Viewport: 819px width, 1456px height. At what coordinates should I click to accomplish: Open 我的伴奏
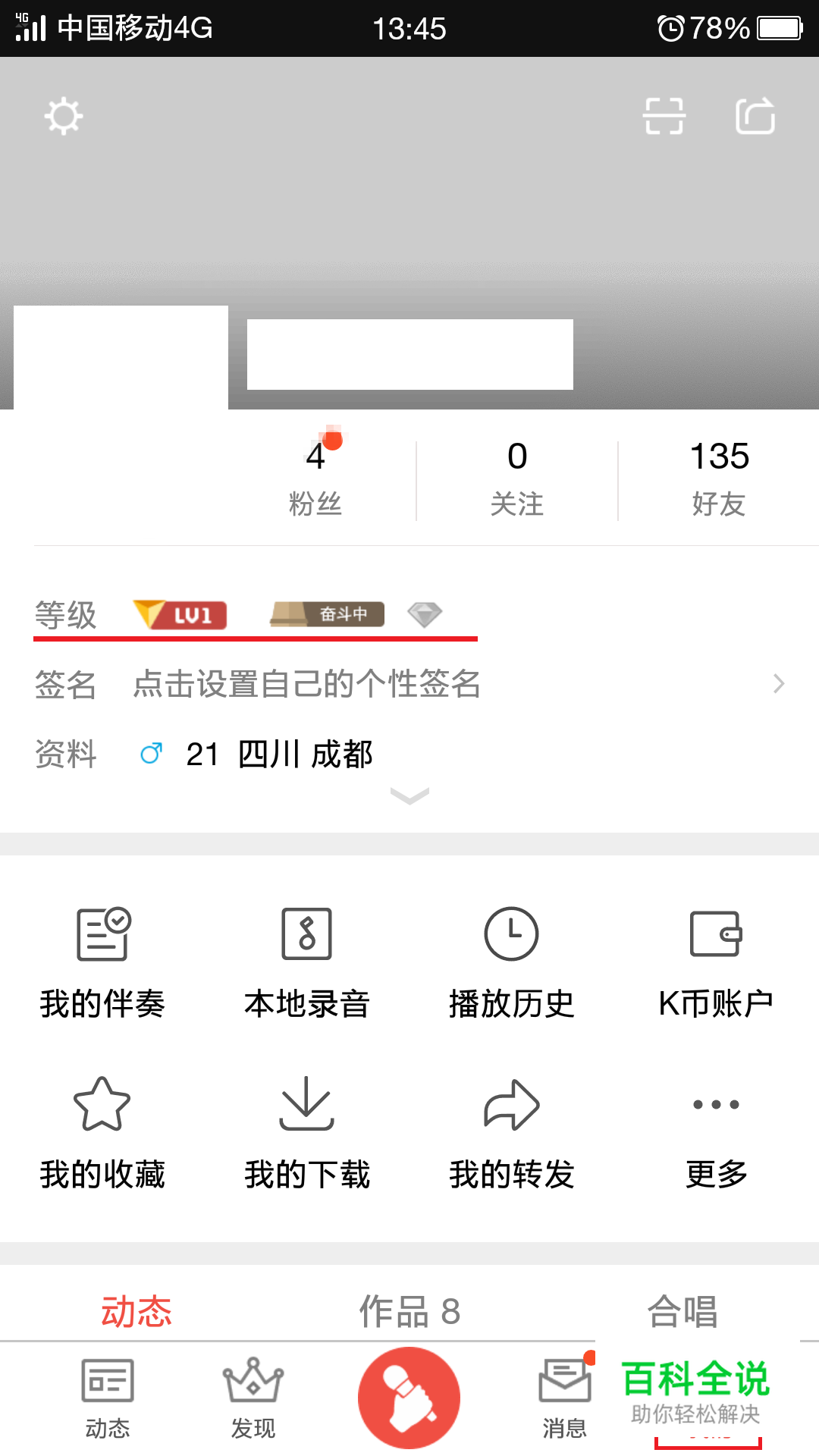(x=102, y=963)
